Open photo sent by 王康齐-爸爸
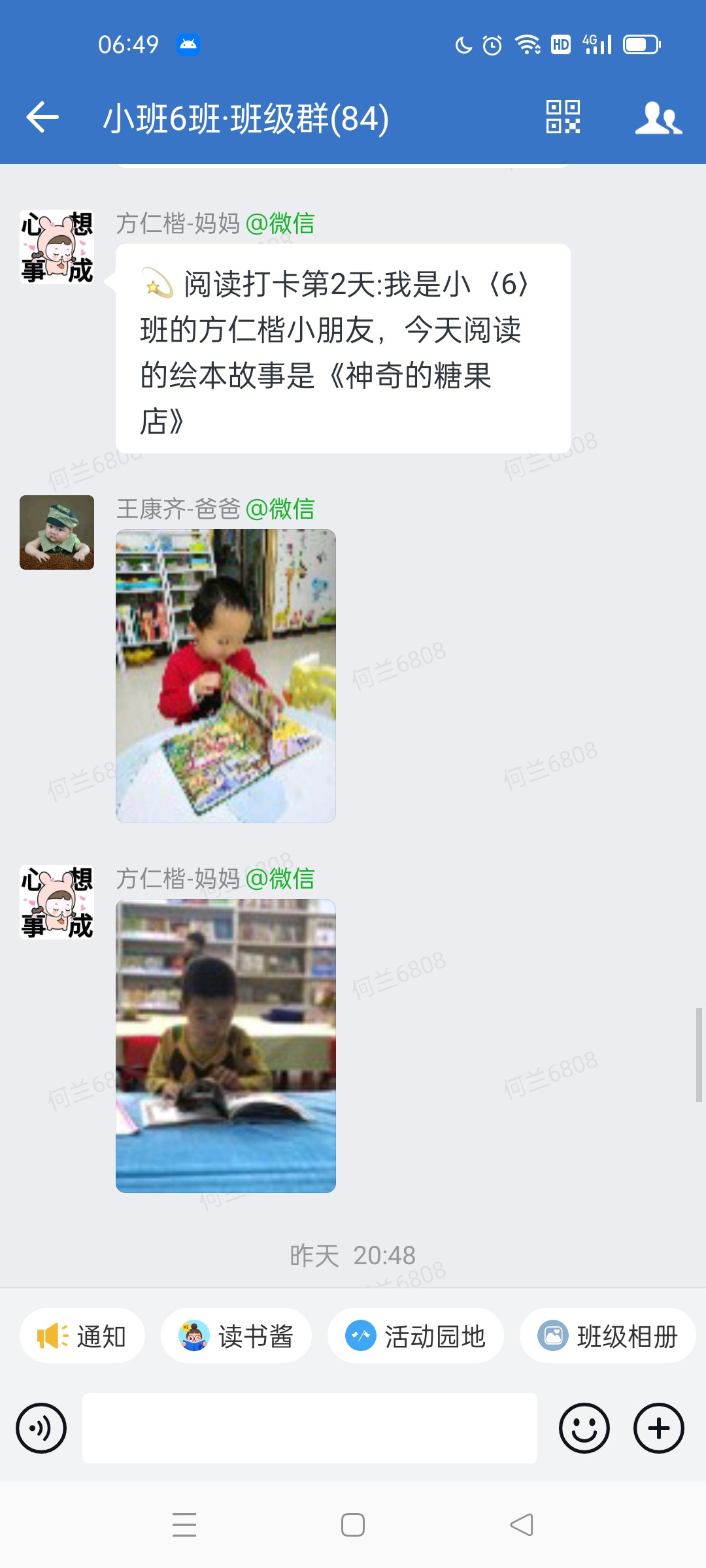Screen dimensions: 706x1568 226,676
